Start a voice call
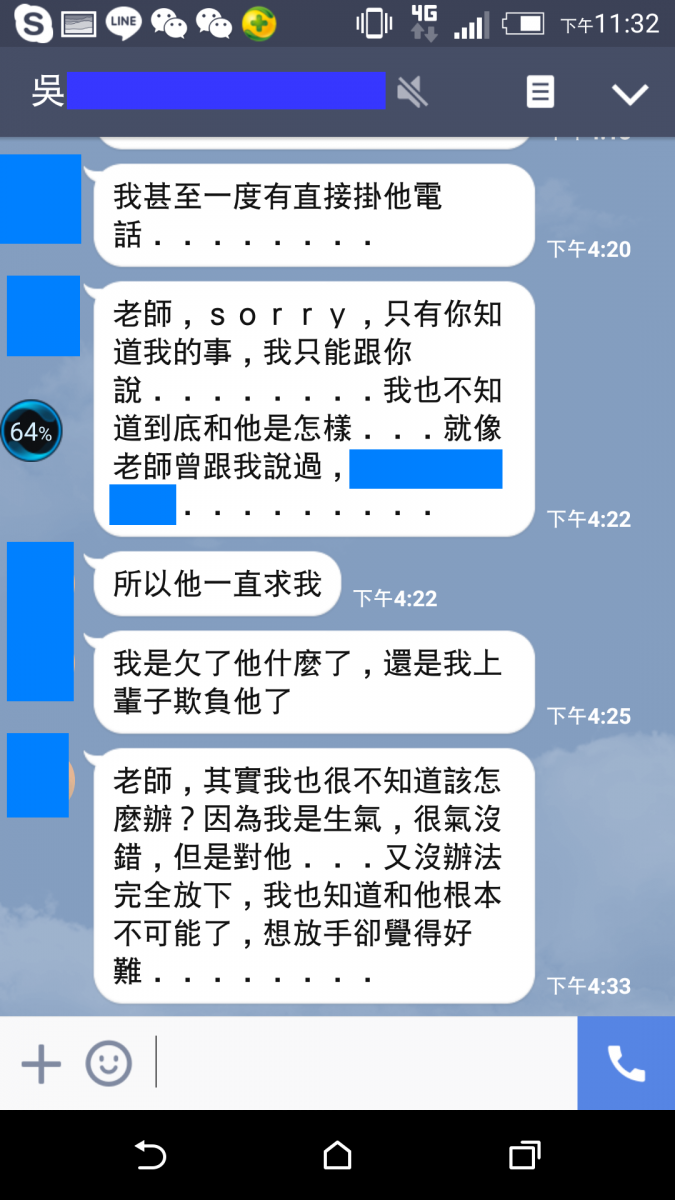This screenshot has height=1200, width=675. (x=626, y=1064)
